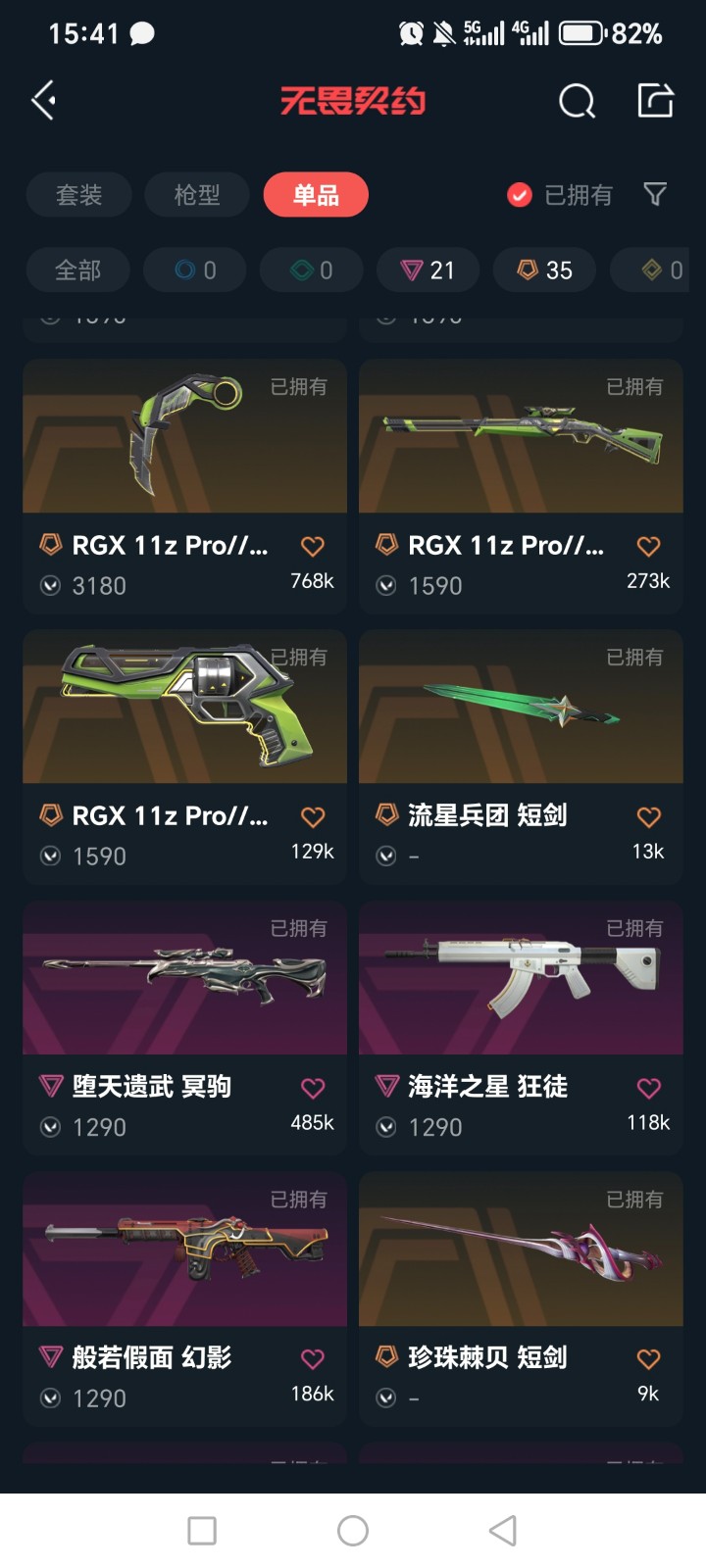Open the 海洋之星 狂徒 card
The height and width of the screenshot is (1568, 706).
click(x=521, y=990)
